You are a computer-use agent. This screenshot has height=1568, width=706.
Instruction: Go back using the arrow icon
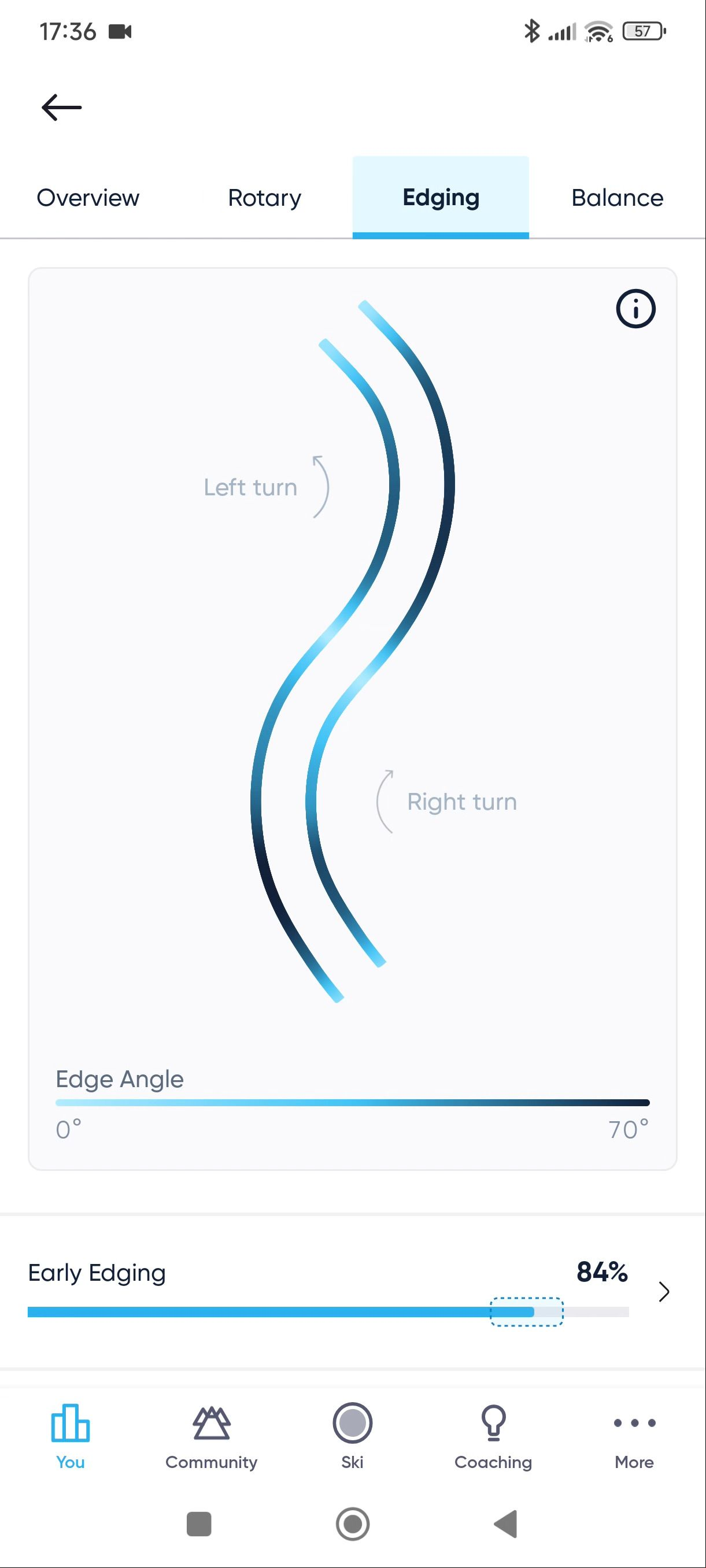coord(61,108)
